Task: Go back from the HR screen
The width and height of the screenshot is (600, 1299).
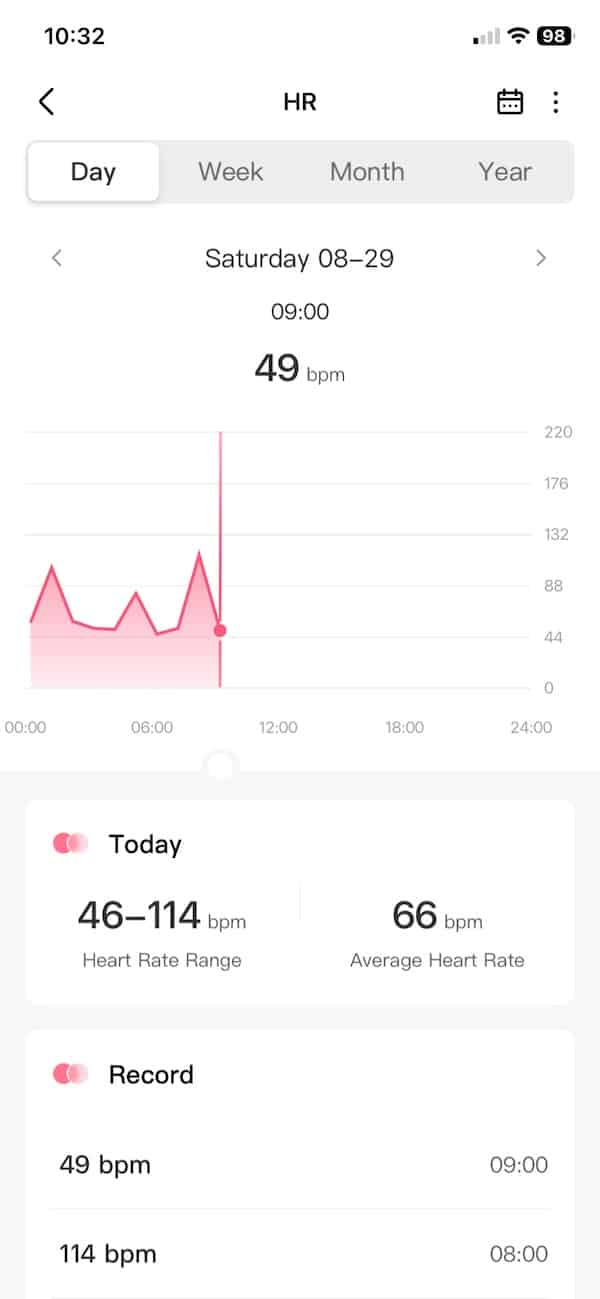Action: pyautogui.click(x=46, y=102)
